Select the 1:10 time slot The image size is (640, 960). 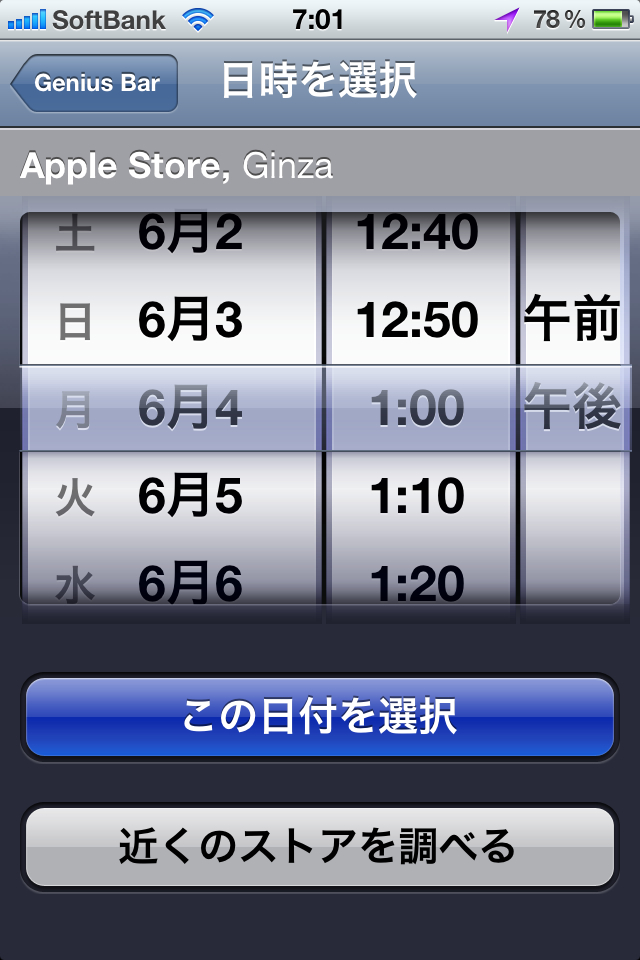coord(417,497)
